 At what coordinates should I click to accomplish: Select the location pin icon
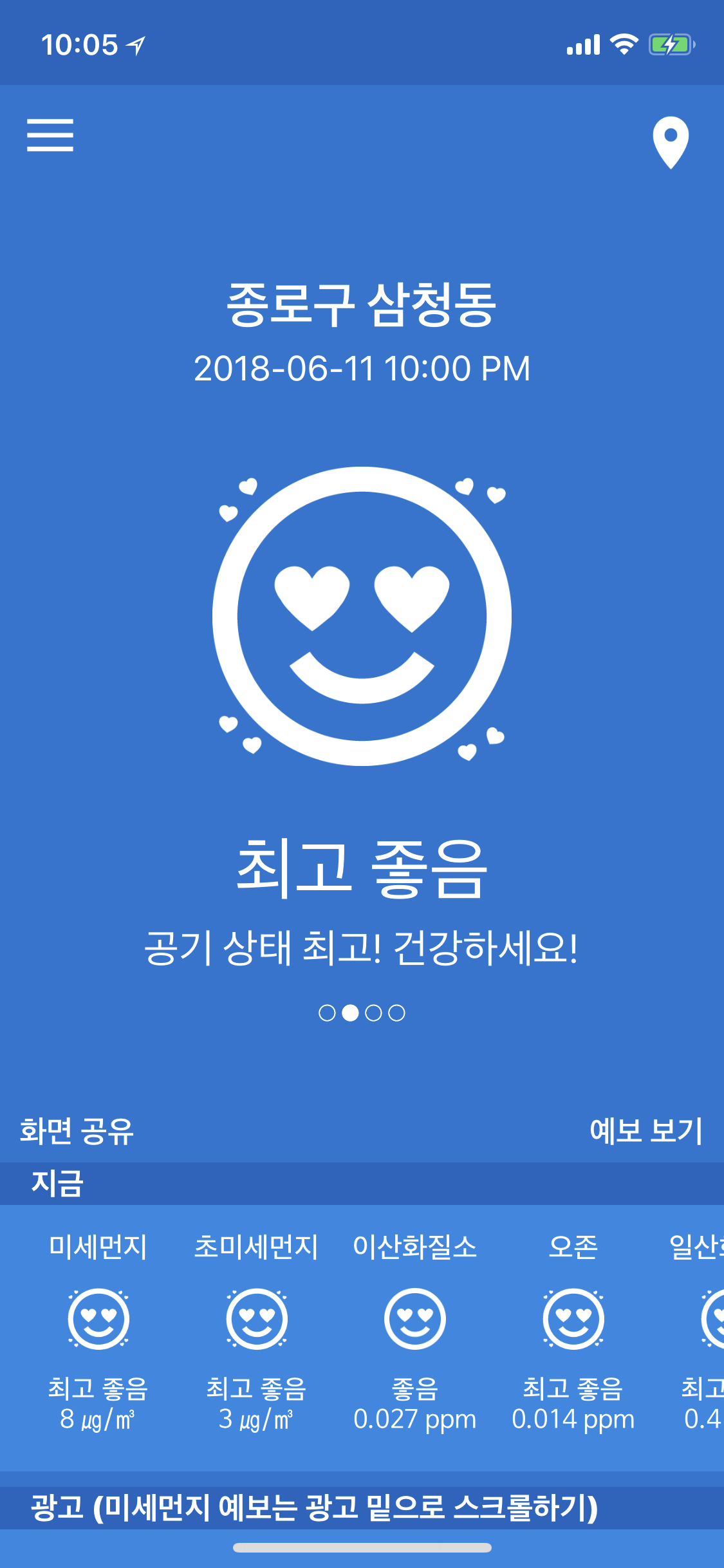pos(670,143)
